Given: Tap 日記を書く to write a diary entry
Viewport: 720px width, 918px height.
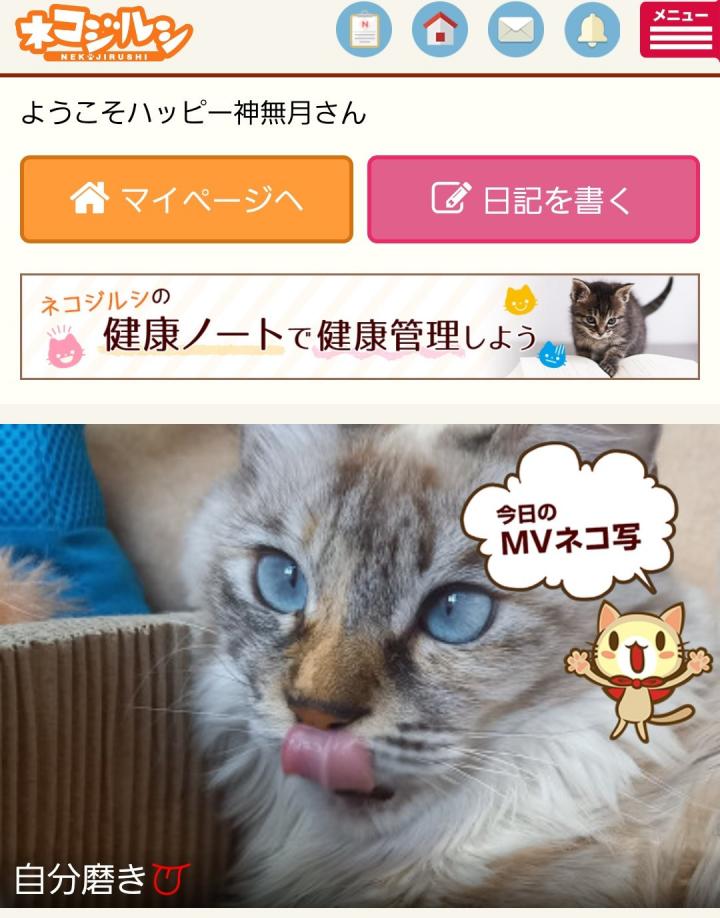Looking at the screenshot, I should point(533,199).
